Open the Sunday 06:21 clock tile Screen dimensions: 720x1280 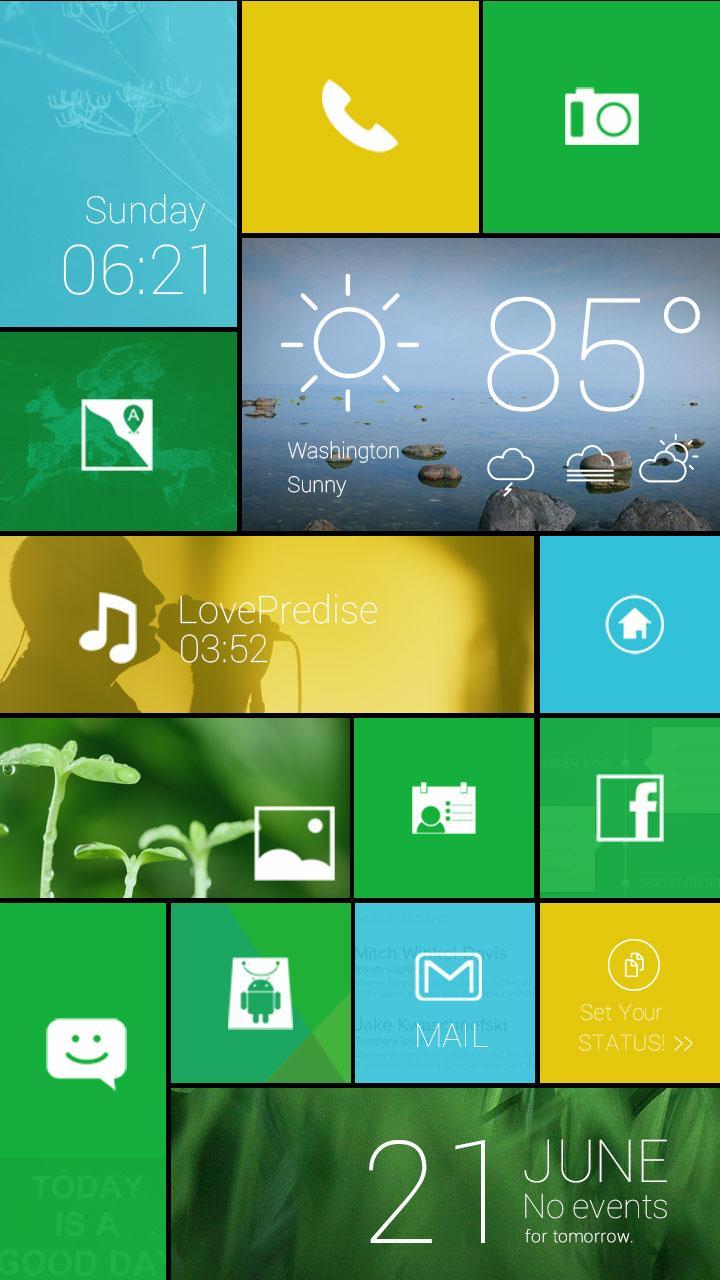(x=118, y=164)
